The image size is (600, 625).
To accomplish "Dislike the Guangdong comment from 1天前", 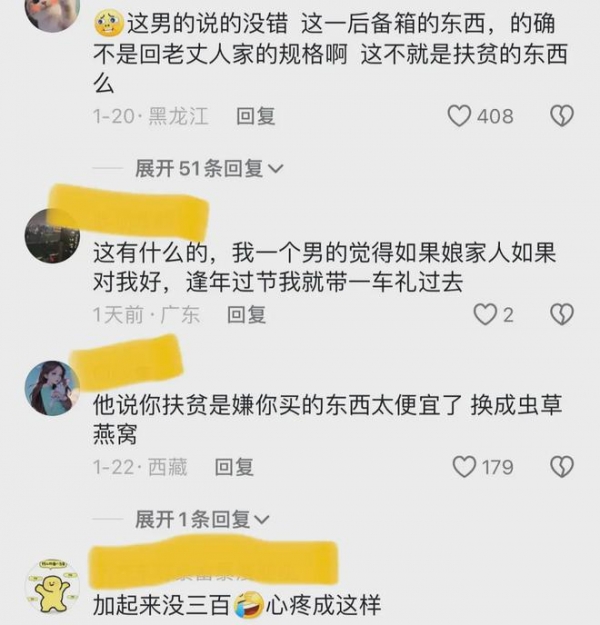I will (562, 315).
